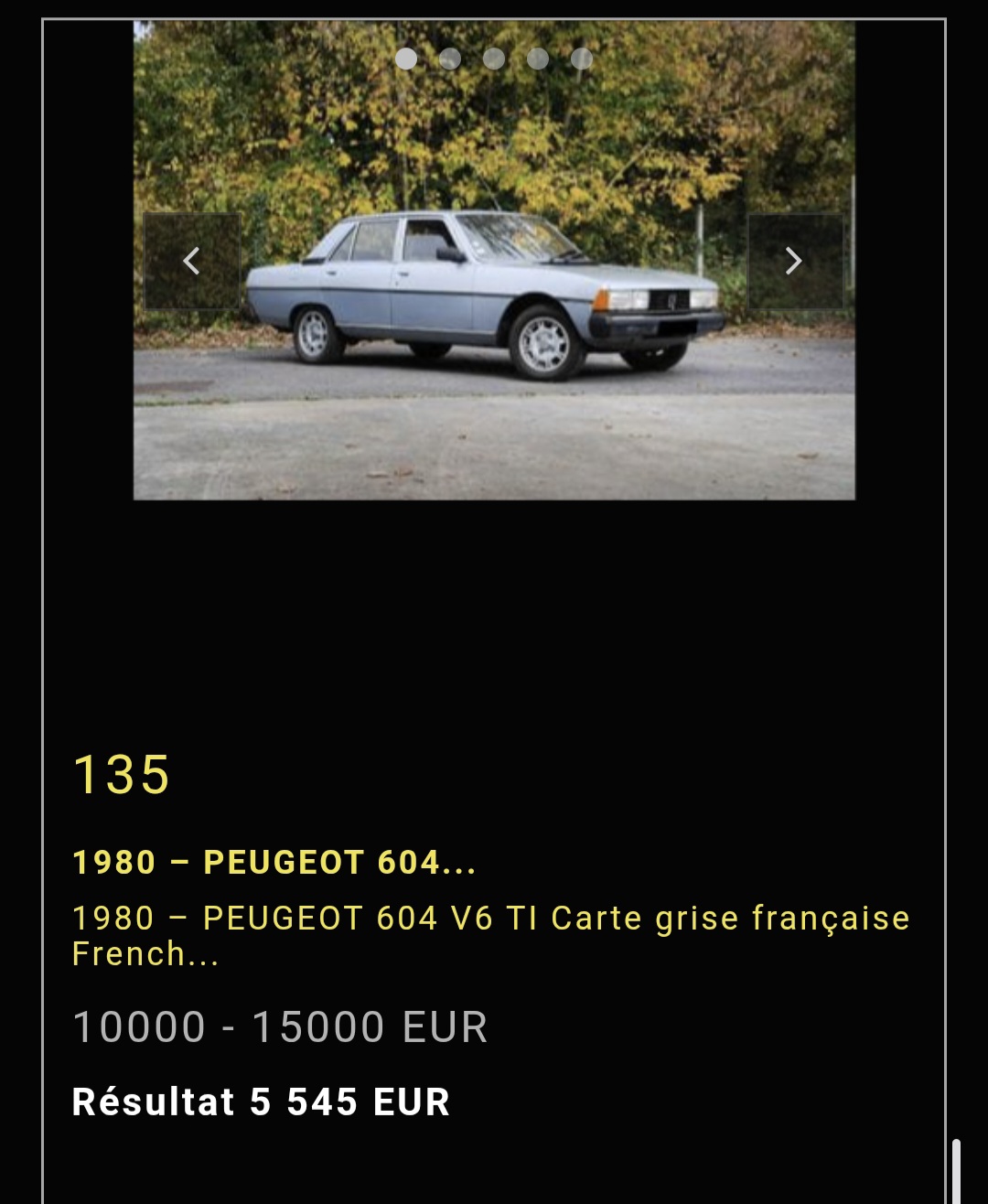Jump to the second carousel dot
This screenshot has height=1204, width=988.
point(450,59)
